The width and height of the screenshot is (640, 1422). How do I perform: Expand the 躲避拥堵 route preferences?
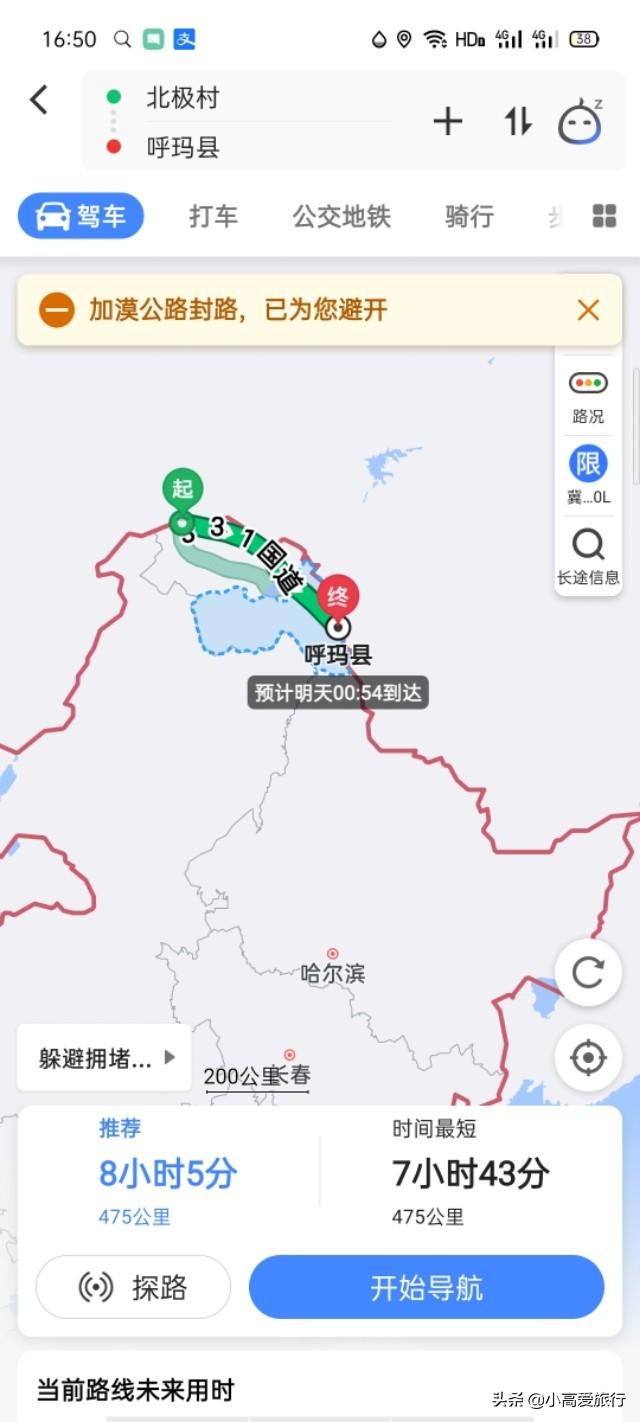104,1058
